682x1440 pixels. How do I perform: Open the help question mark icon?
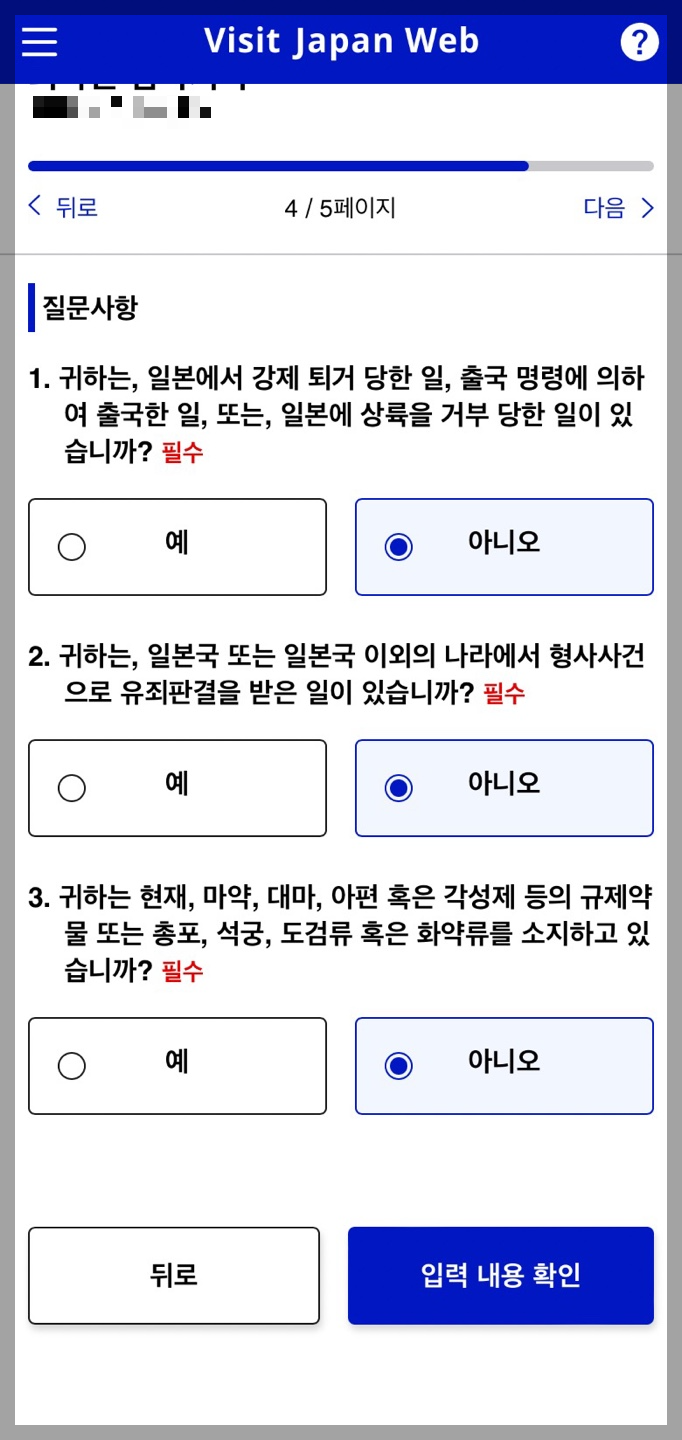640,42
